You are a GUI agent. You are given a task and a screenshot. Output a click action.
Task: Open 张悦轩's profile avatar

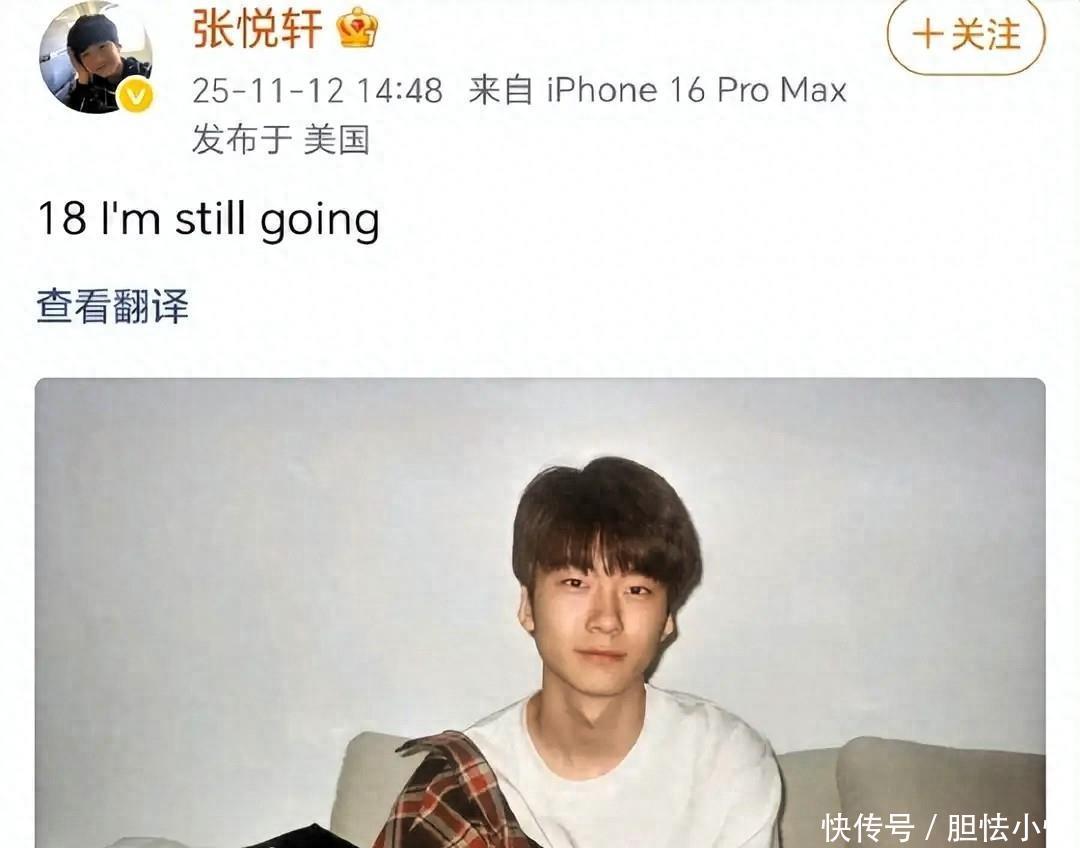(96, 56)
